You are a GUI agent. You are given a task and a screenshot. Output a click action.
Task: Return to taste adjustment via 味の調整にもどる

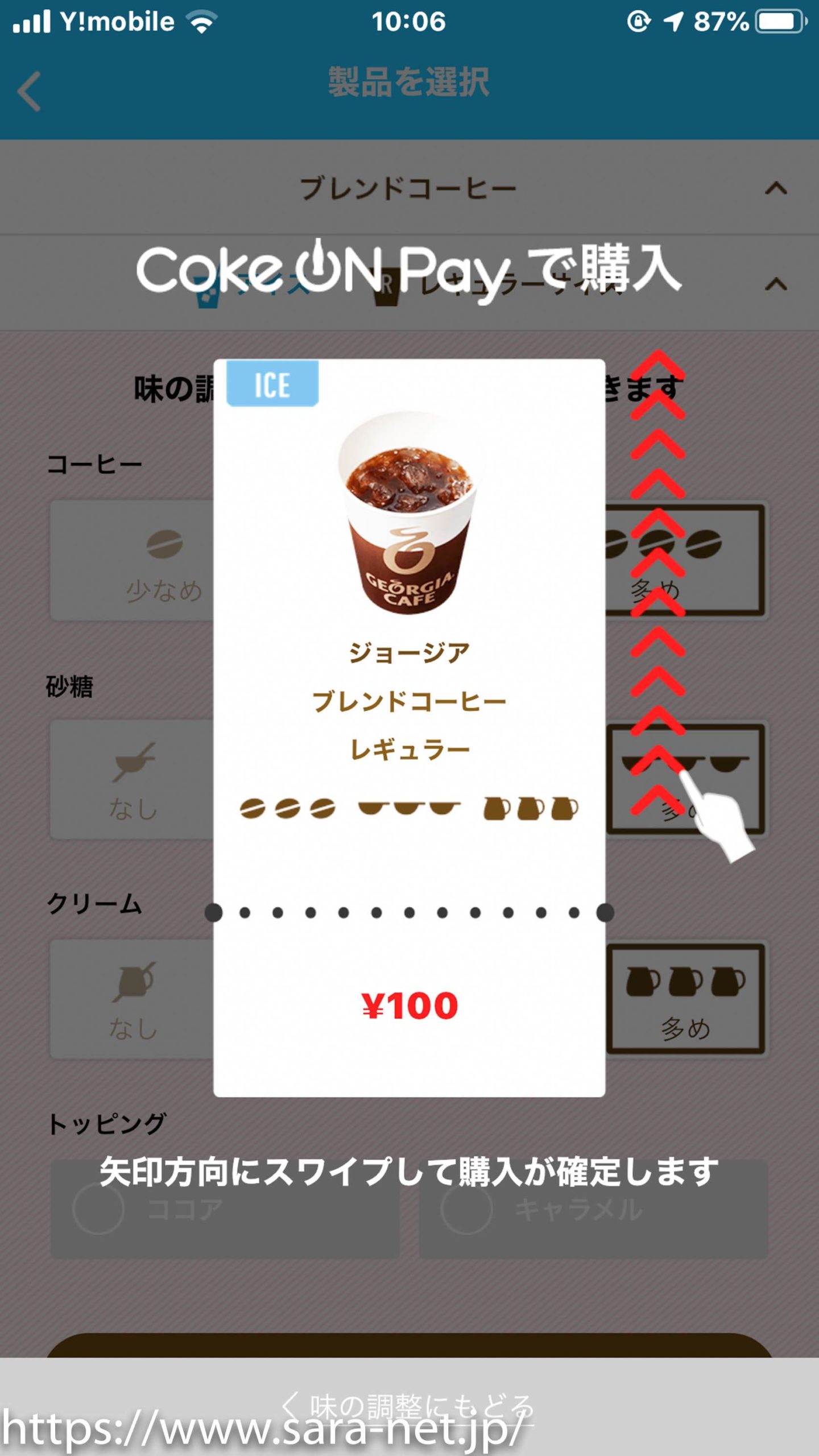click(408, 1407)
